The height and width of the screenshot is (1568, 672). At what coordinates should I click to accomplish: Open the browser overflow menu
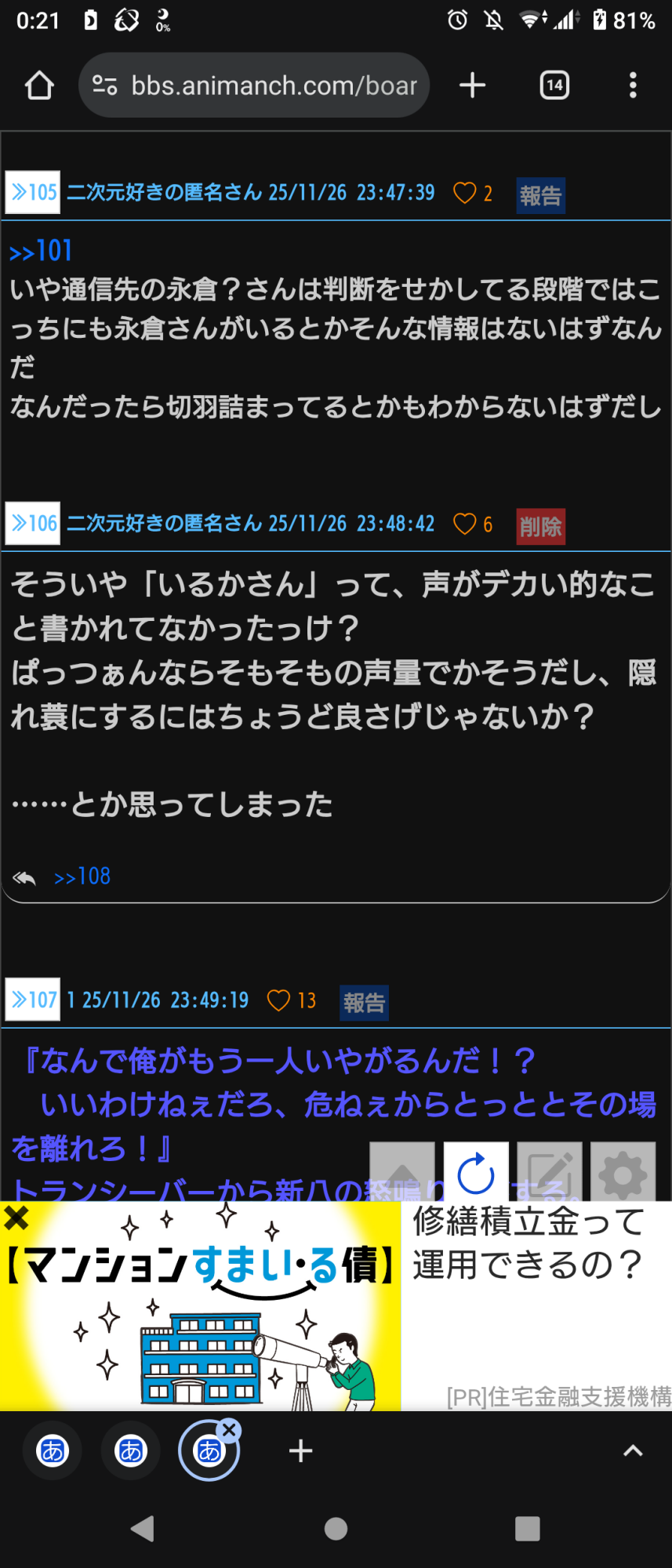pyautogui.click(x=633, y=85)
